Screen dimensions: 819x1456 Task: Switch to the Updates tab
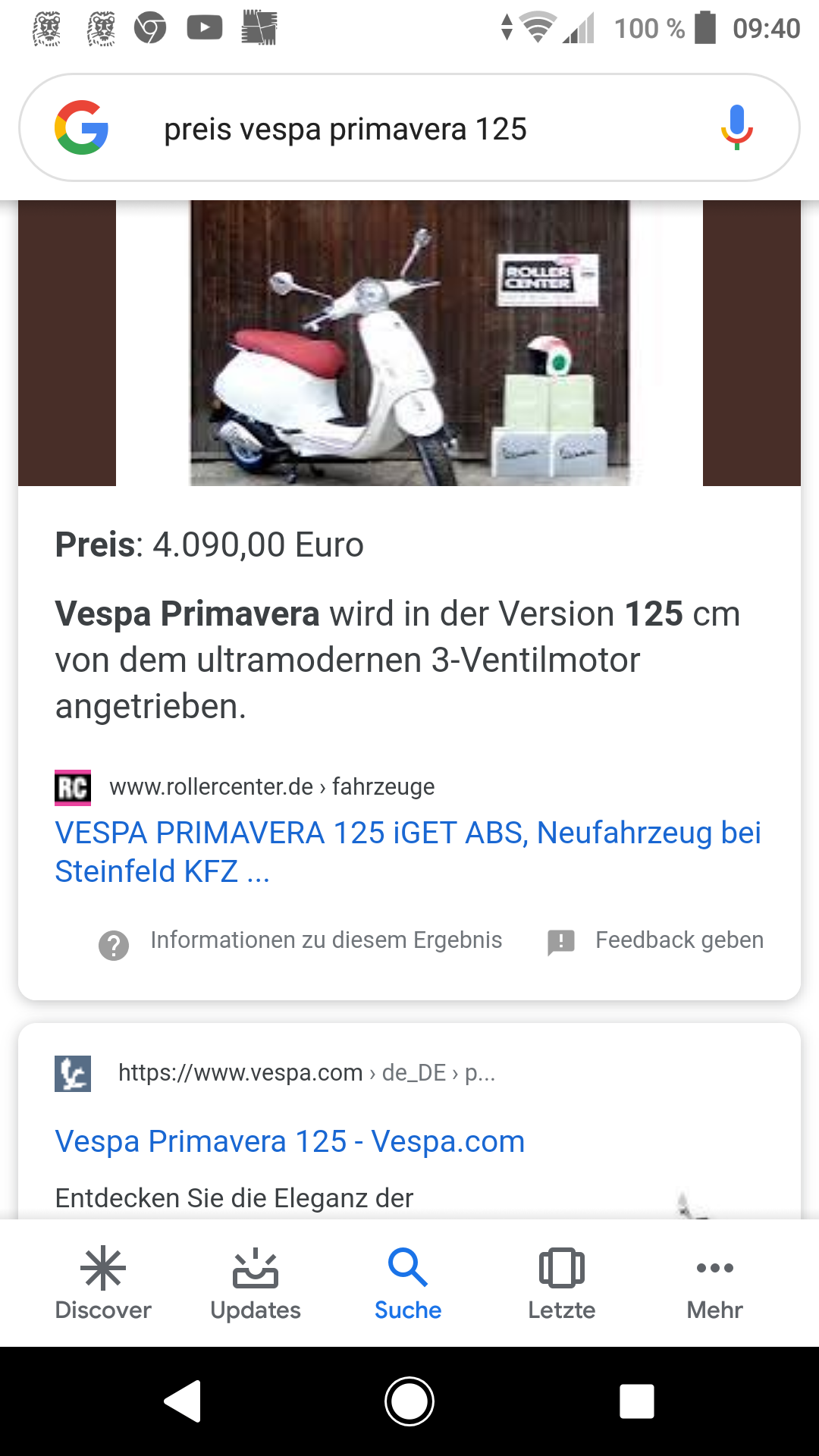coord(256,1283)
